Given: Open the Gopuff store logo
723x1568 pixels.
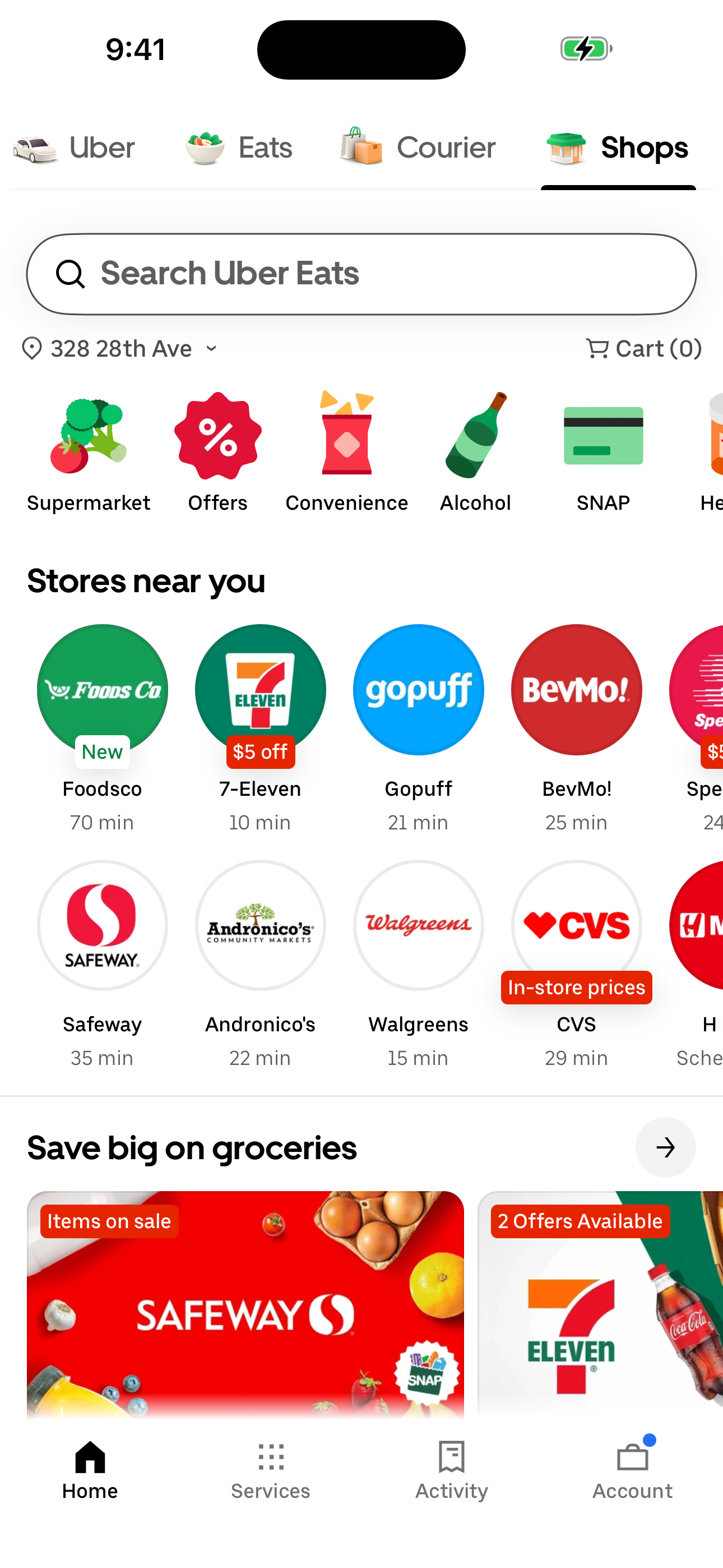Looking at the screenshot, I should [418, 689].
